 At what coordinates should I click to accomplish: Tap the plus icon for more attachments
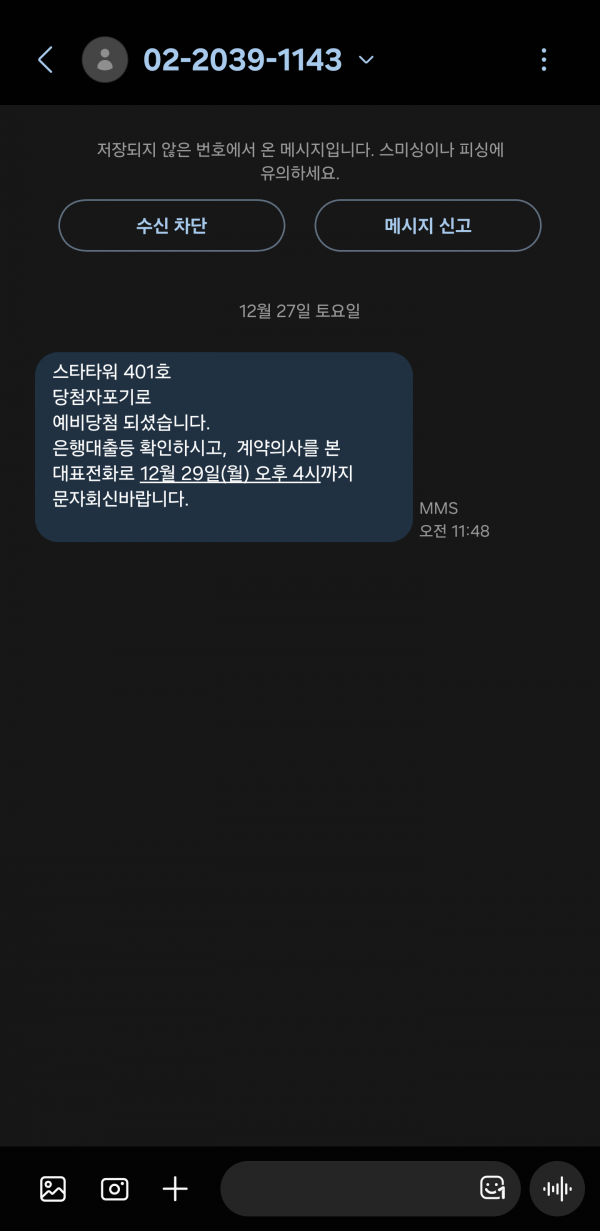tap(175, 1188)
